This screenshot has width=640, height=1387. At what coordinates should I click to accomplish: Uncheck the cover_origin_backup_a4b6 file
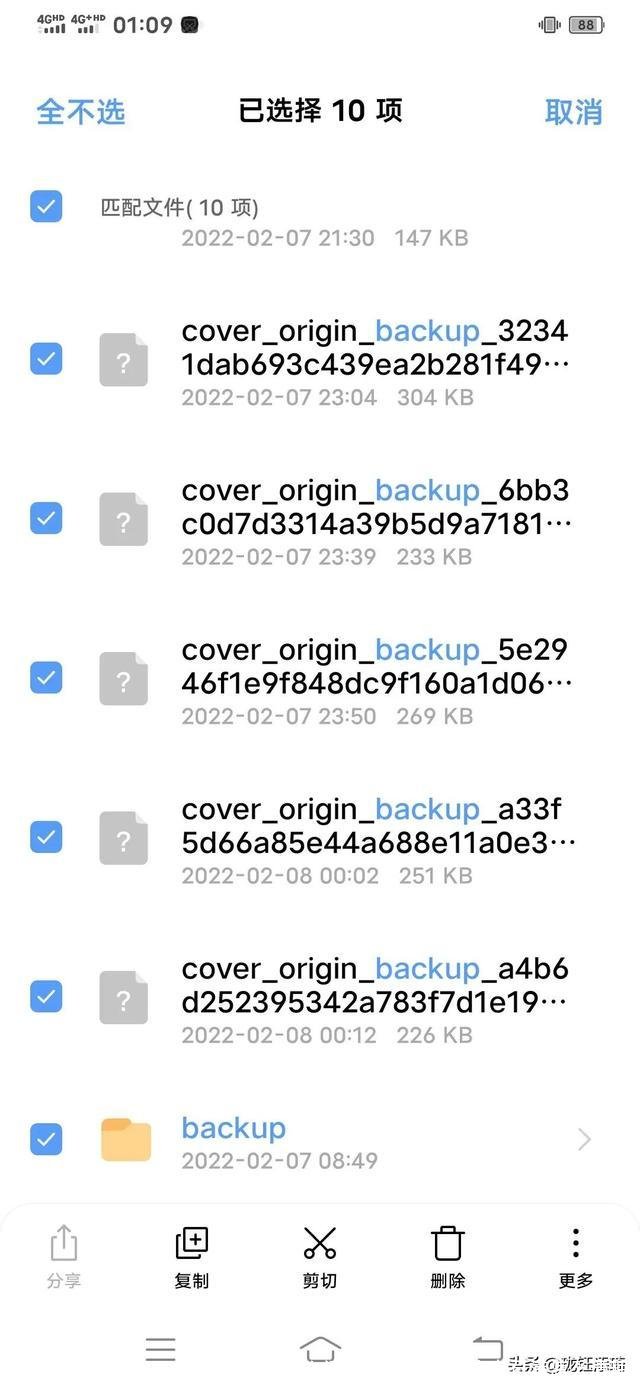46,996
